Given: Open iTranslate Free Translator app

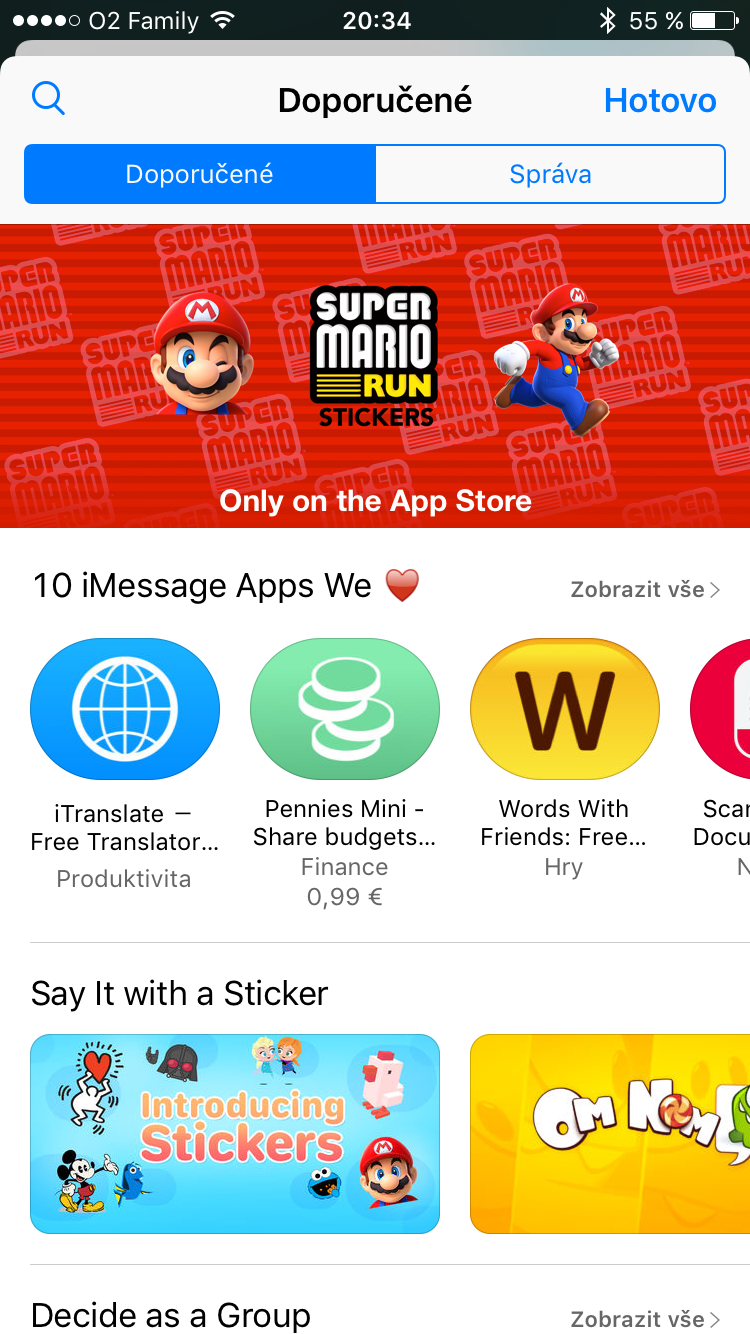Looking at the screenshot, I should point(125,709).
